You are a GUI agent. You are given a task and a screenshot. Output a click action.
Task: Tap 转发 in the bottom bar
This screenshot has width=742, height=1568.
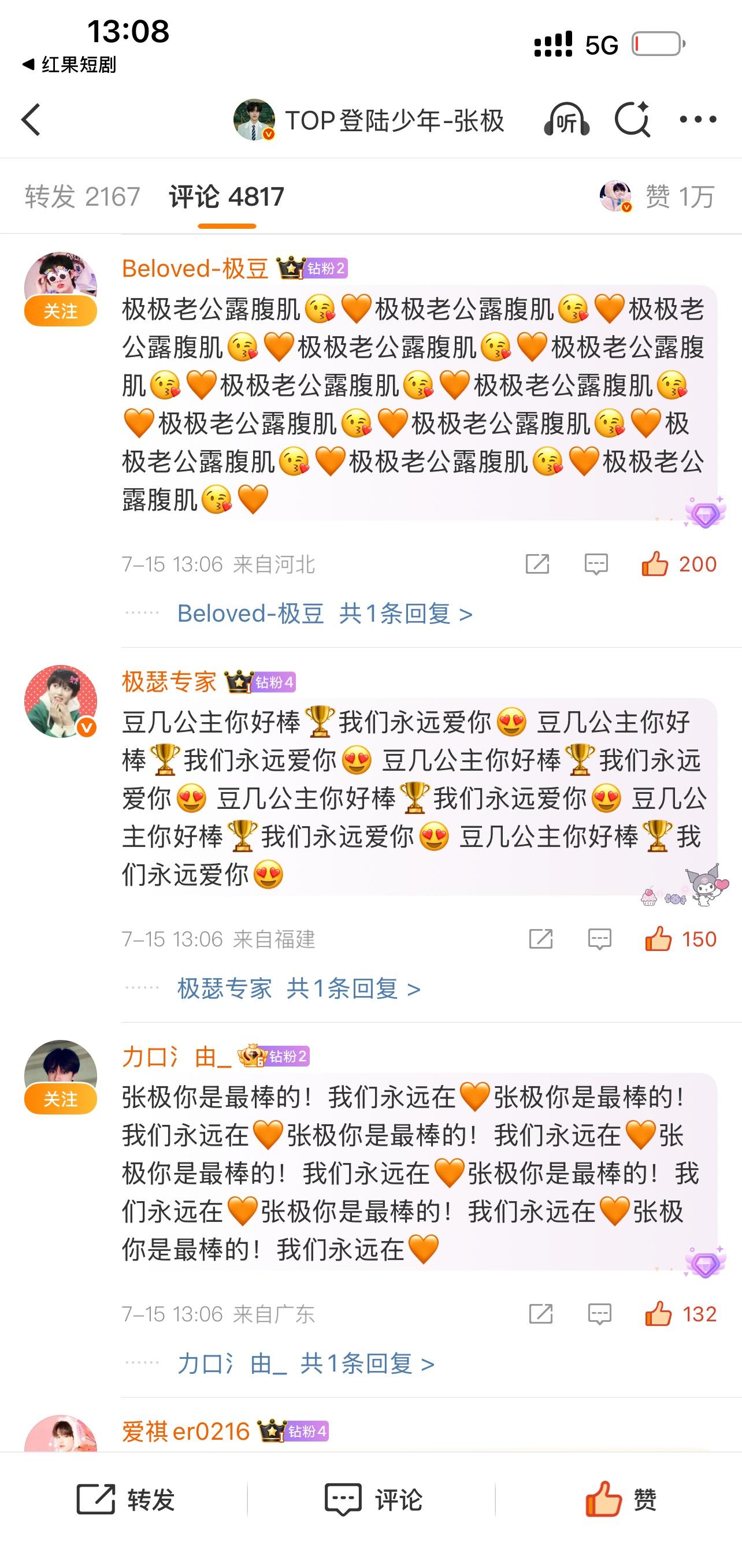click(125, 1500)
